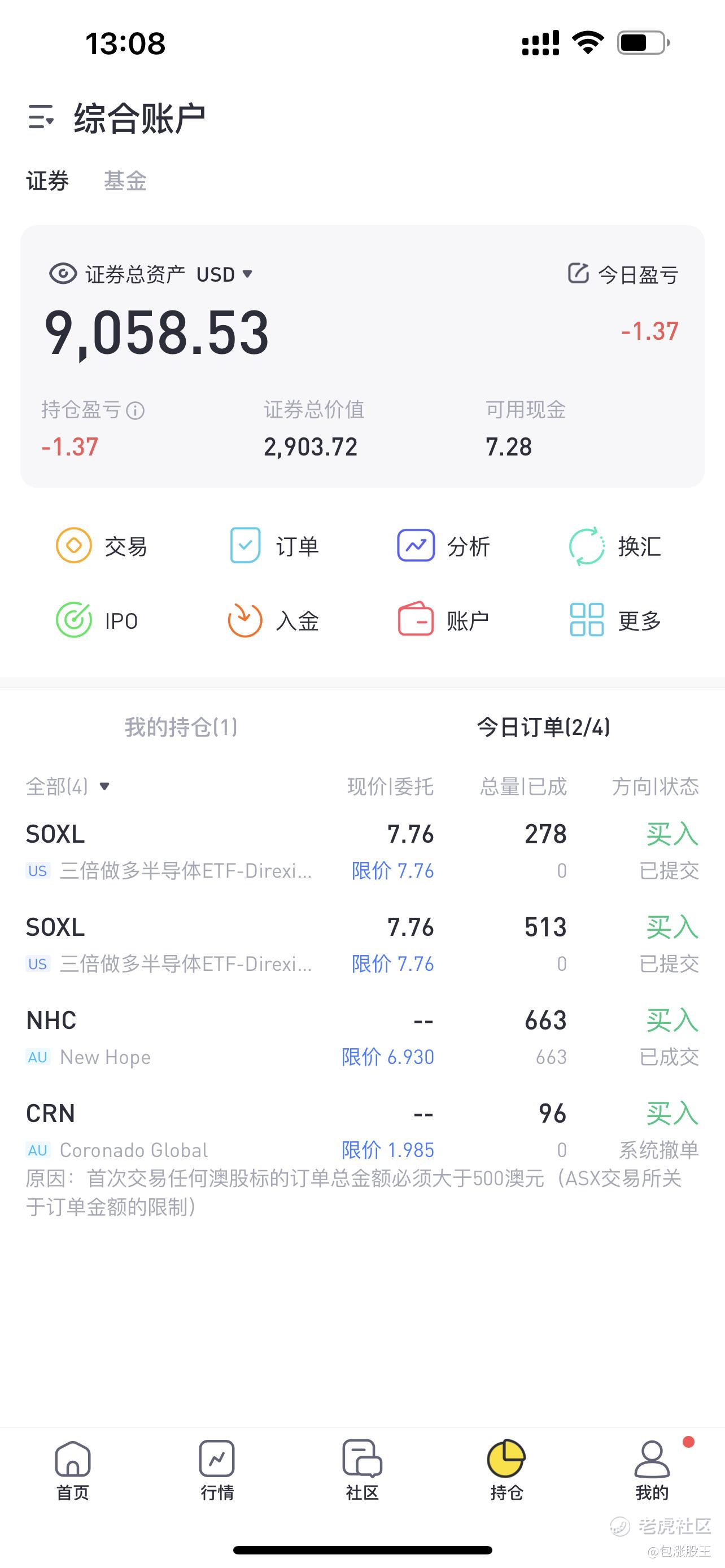Viewport: 725px width, 1568px height.
Task: Tap the edit icon beside 今日盈亏
Action: [x=578, y=274]
